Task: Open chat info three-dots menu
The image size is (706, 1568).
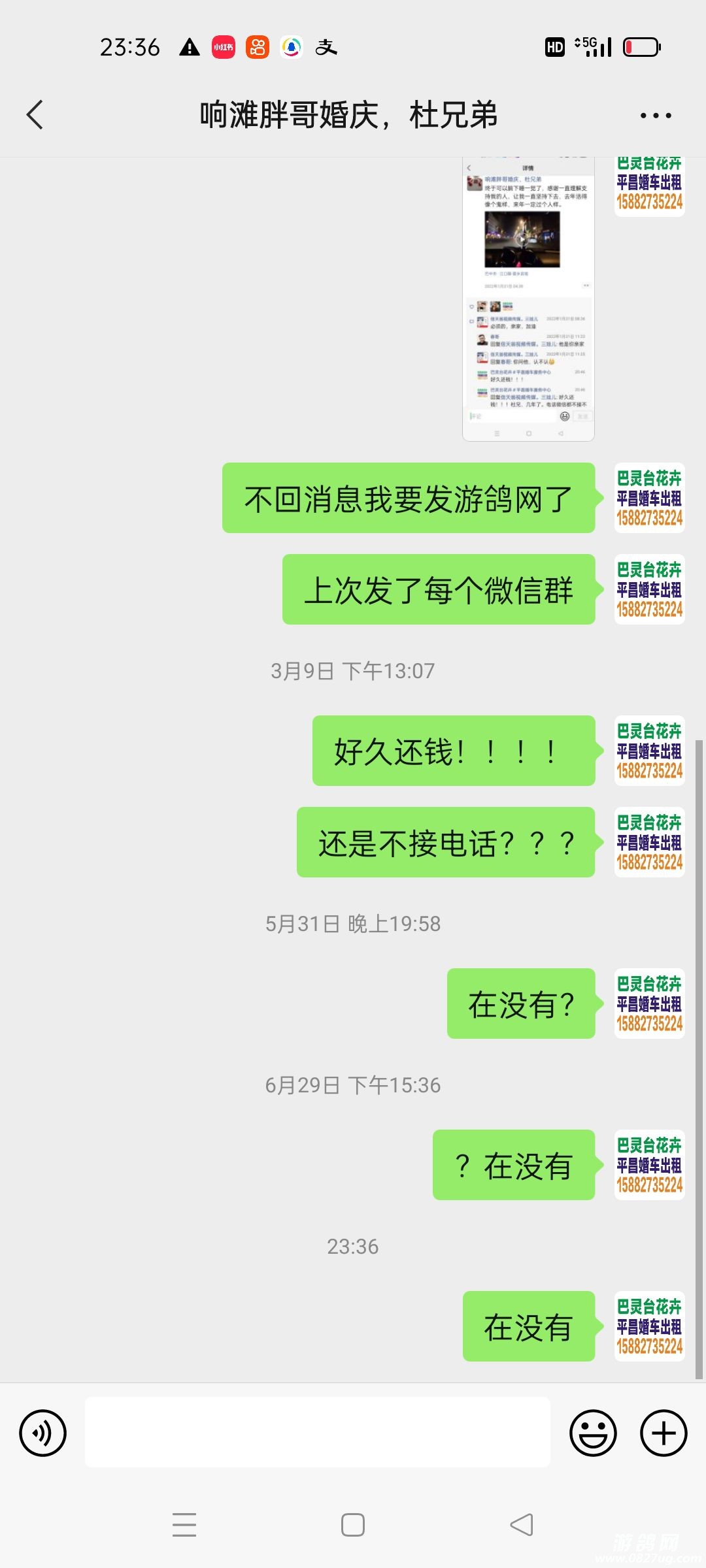Action: [x=655, y=116]
